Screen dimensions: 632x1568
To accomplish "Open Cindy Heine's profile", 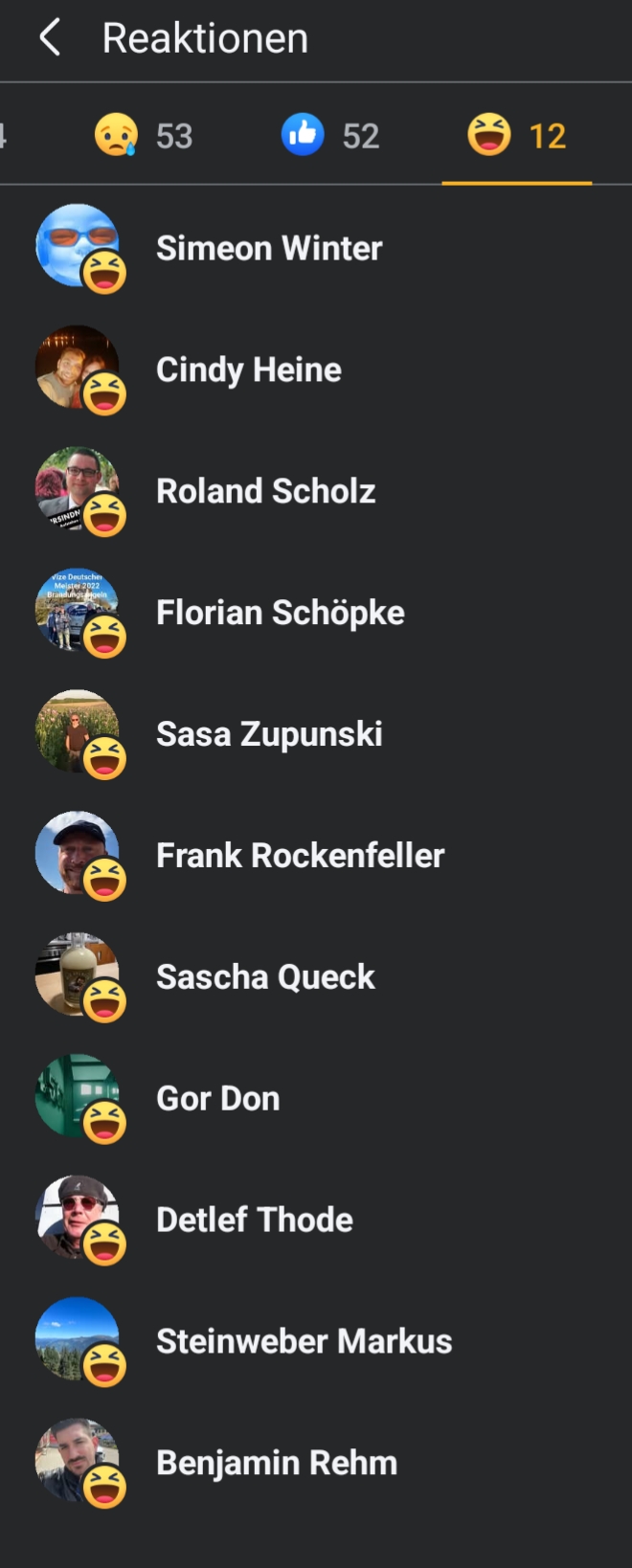I will click(249, 370).
